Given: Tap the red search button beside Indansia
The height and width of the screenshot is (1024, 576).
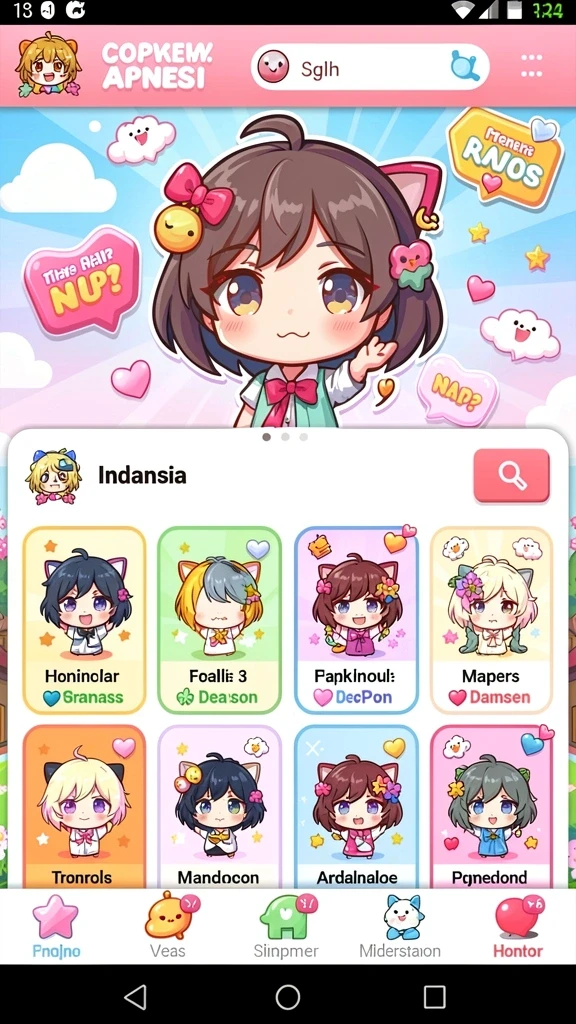Looking at the screenshot, I should (511, 475).
